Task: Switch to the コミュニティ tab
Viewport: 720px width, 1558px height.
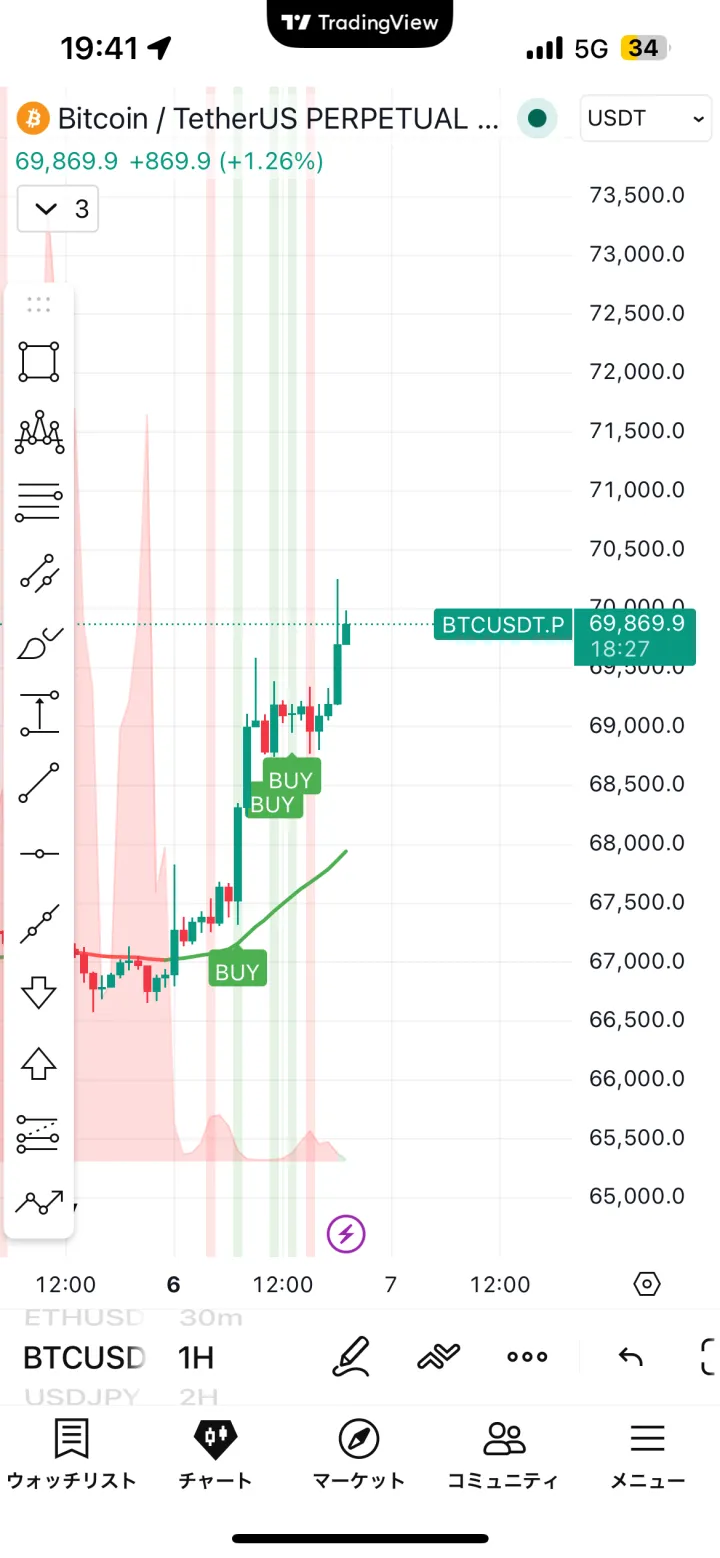Action: click(x=503, y=1455)
